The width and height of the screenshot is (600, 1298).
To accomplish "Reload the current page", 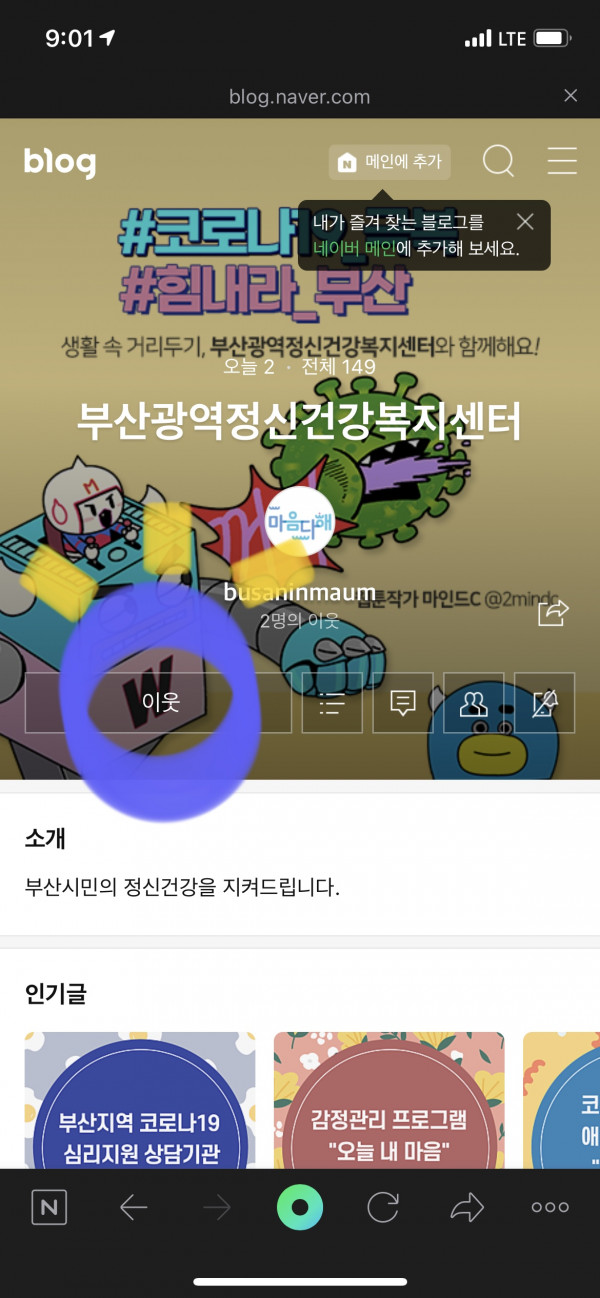I will (x=383, y=1208).
